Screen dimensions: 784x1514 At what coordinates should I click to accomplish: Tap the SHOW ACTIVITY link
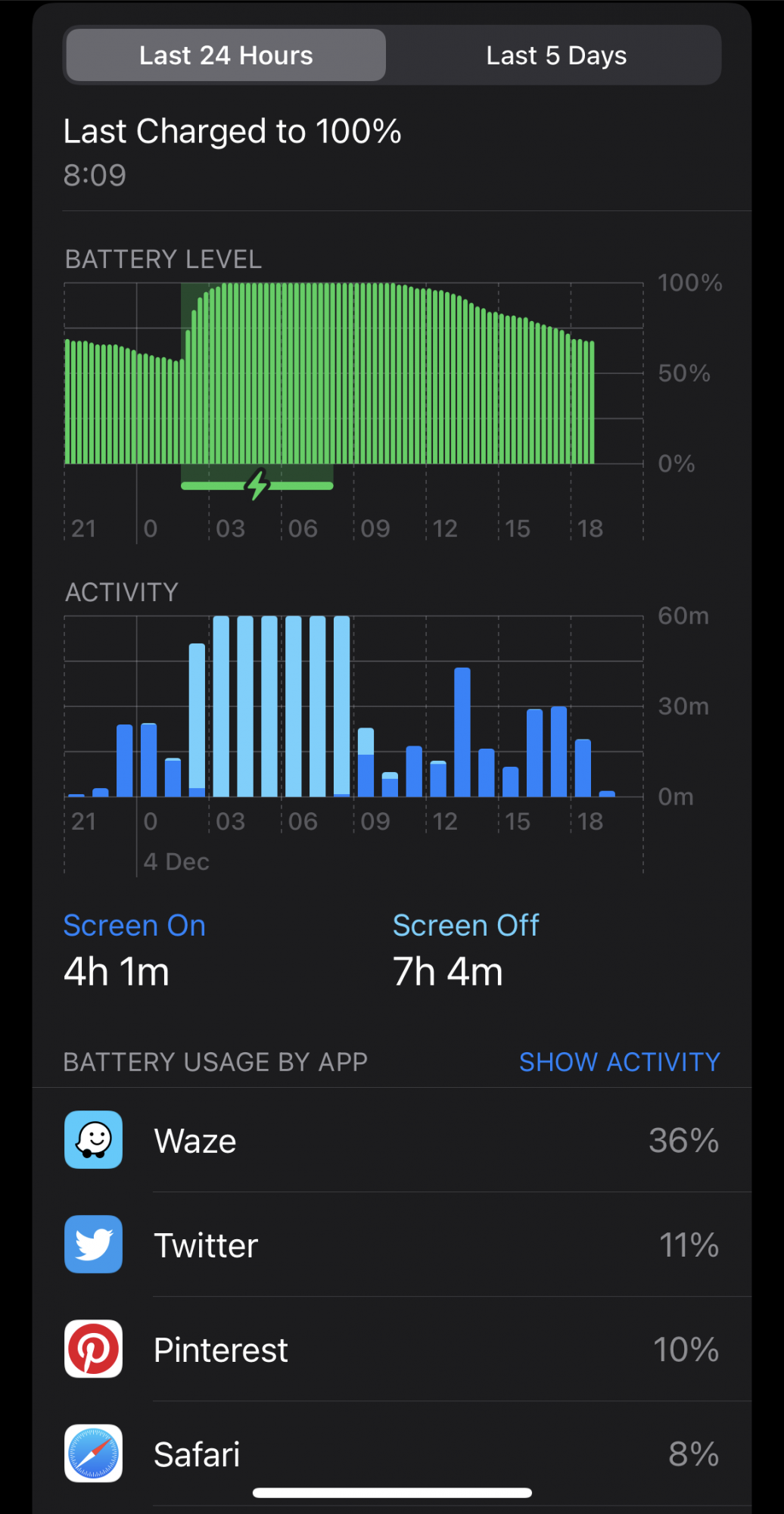(619, 1062)
